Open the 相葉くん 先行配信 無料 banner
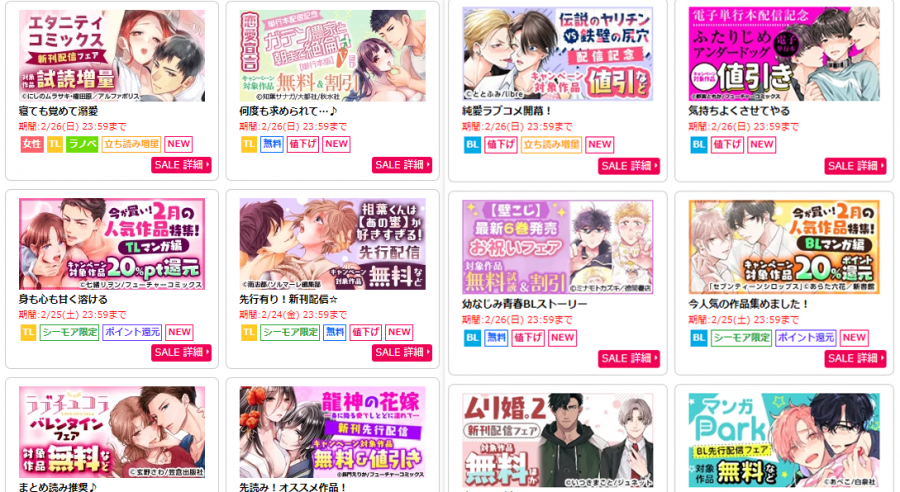 click(332, 244)
